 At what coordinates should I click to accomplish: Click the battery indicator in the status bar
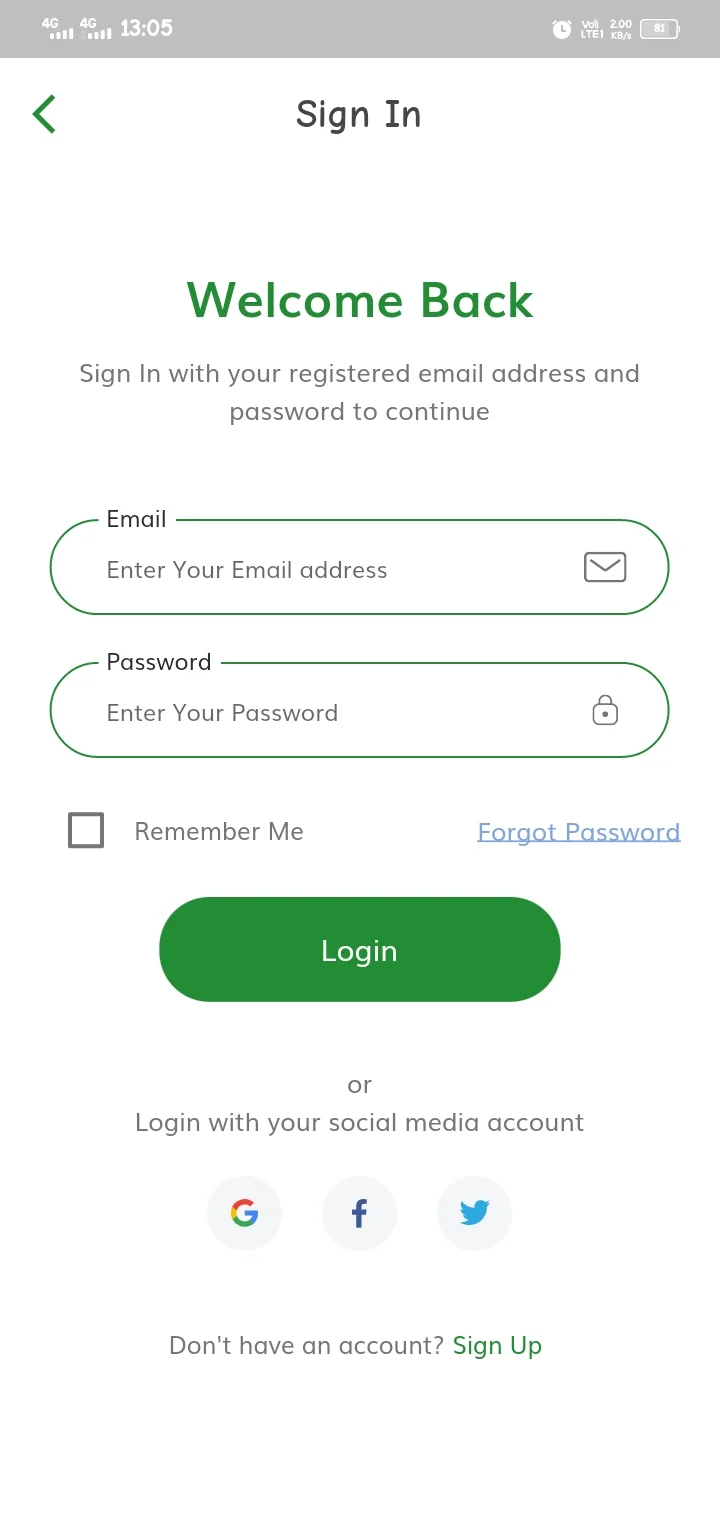click(658, 28)
